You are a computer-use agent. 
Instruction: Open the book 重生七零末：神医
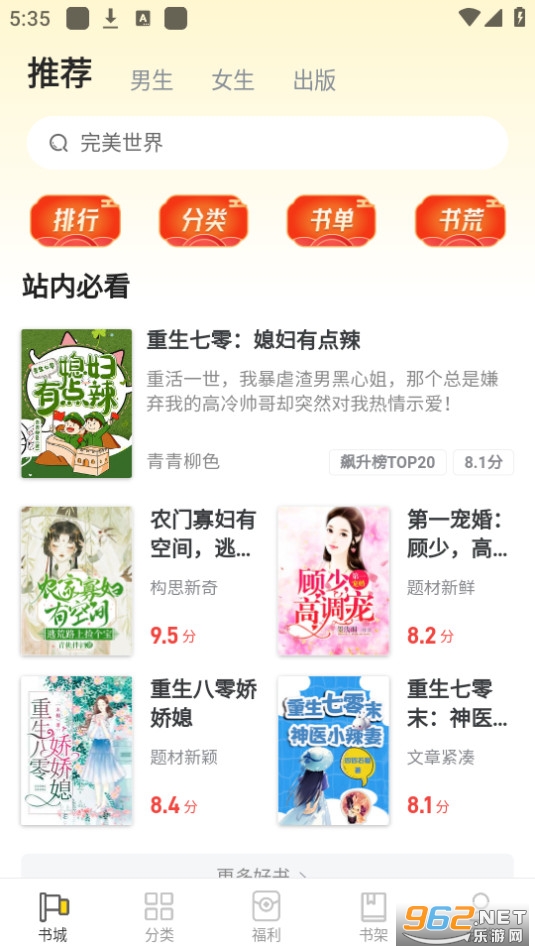(395, 750)
